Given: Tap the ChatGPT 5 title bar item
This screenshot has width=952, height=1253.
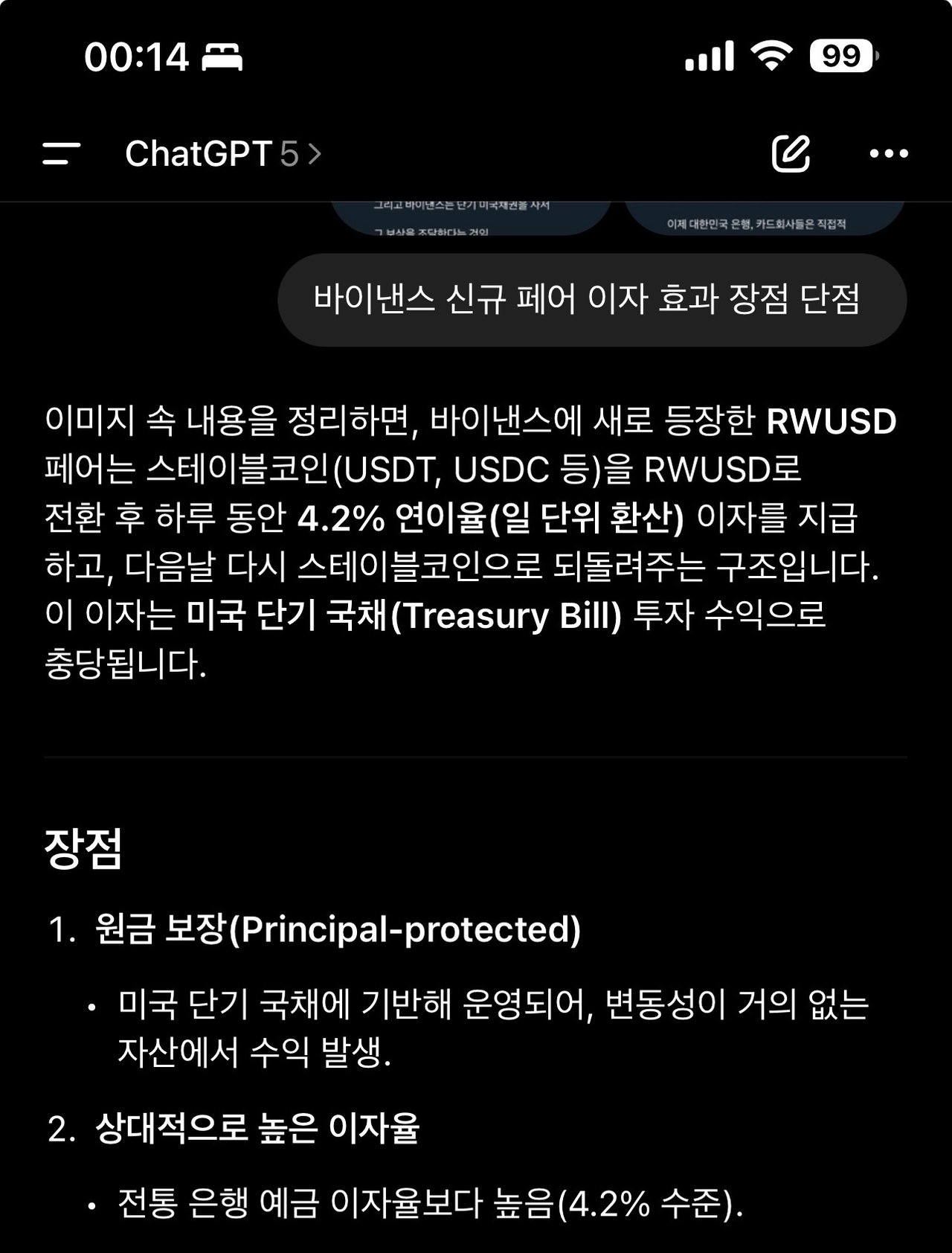Looking at the screenshot, I should (x=223, y=153).
